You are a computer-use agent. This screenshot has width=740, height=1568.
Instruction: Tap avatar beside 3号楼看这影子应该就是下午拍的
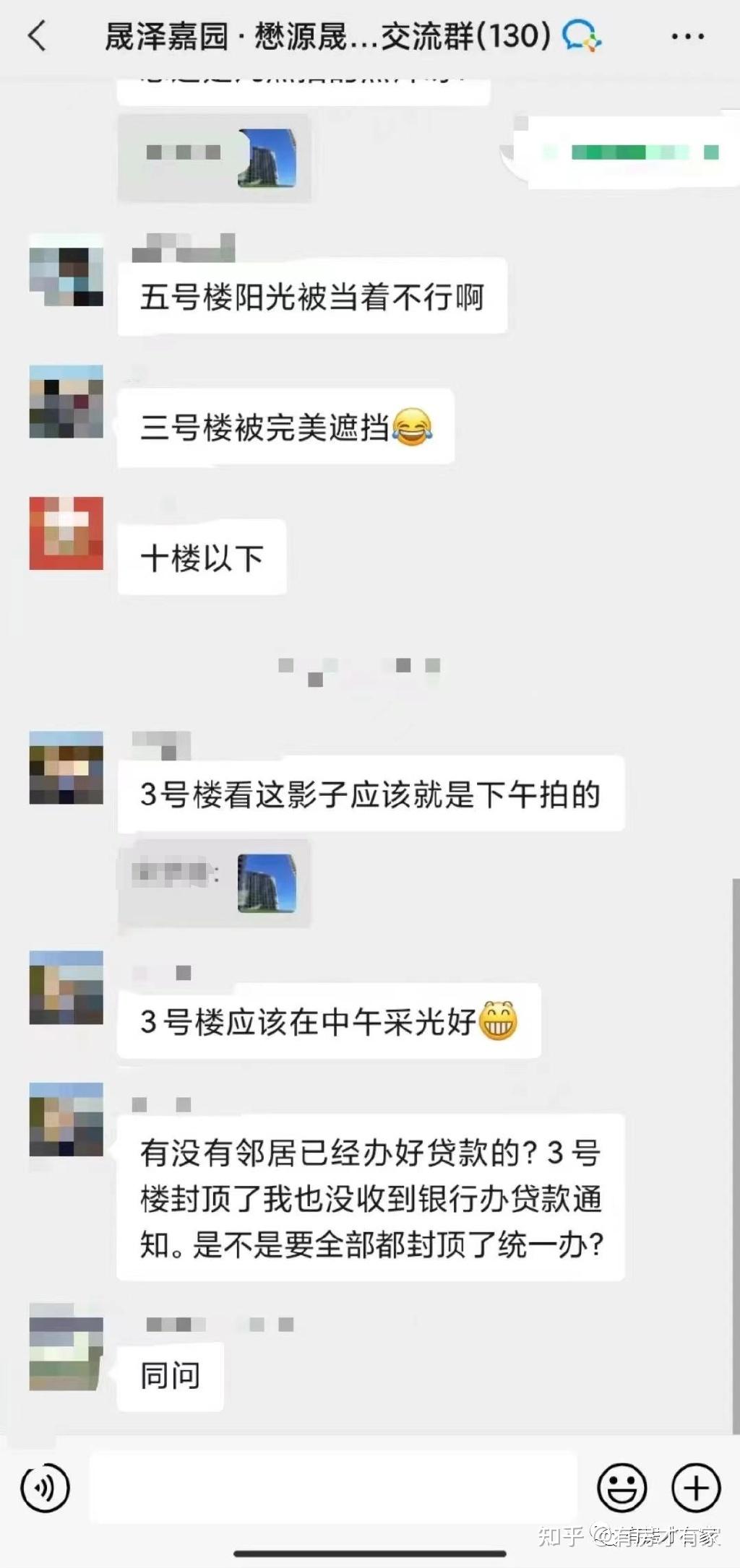66,767
